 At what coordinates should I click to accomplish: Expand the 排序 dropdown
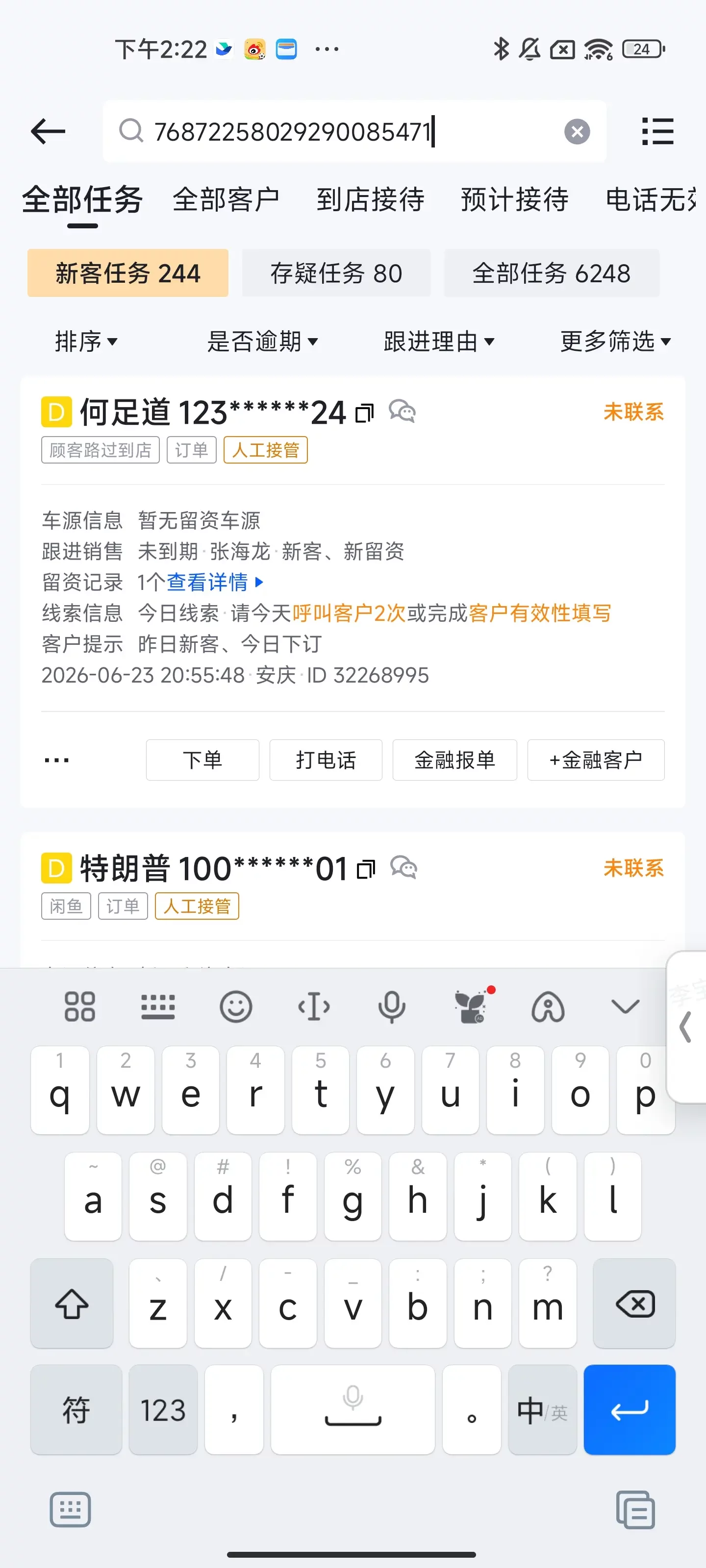point(86,342)
